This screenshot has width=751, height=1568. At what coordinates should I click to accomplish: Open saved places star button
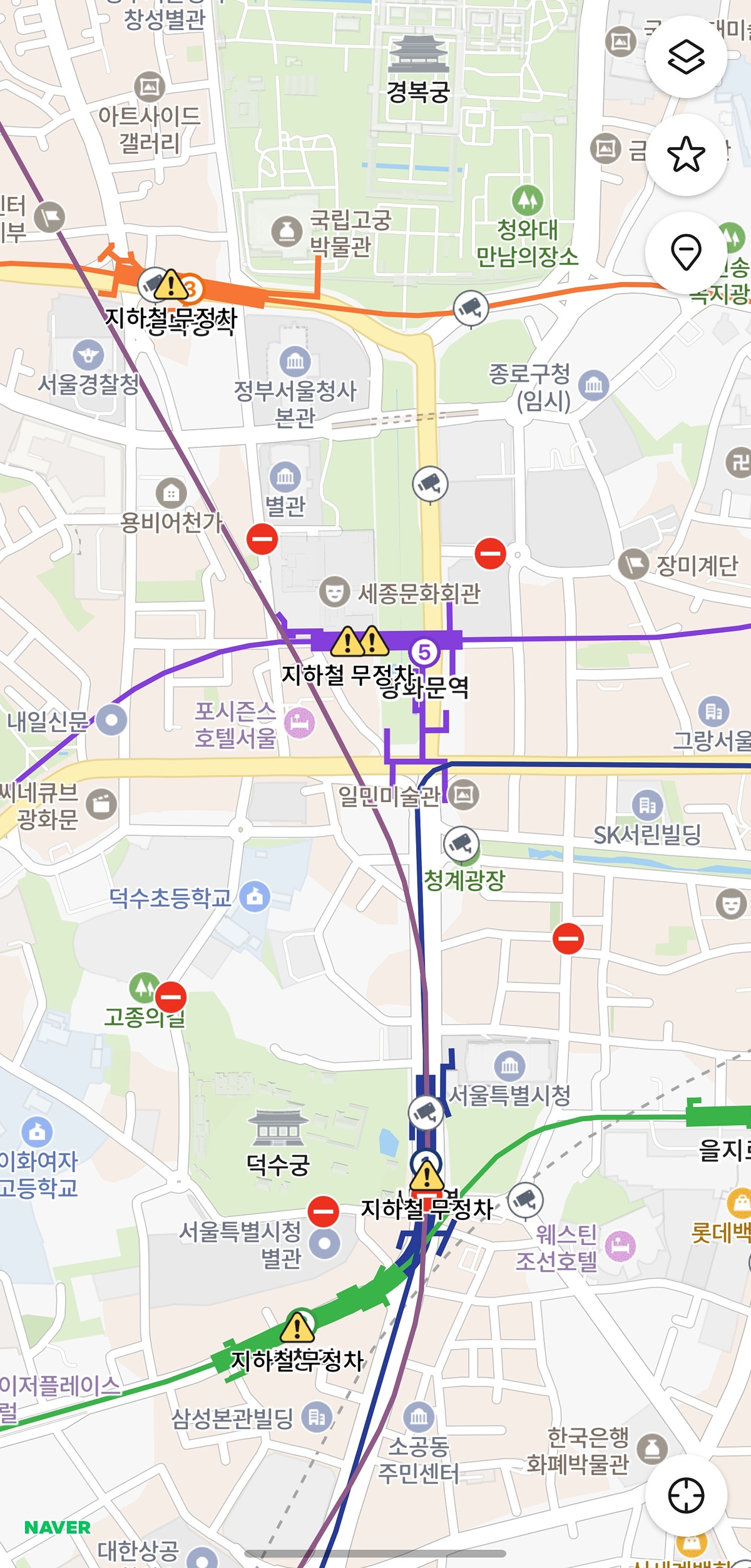(686, 155)
